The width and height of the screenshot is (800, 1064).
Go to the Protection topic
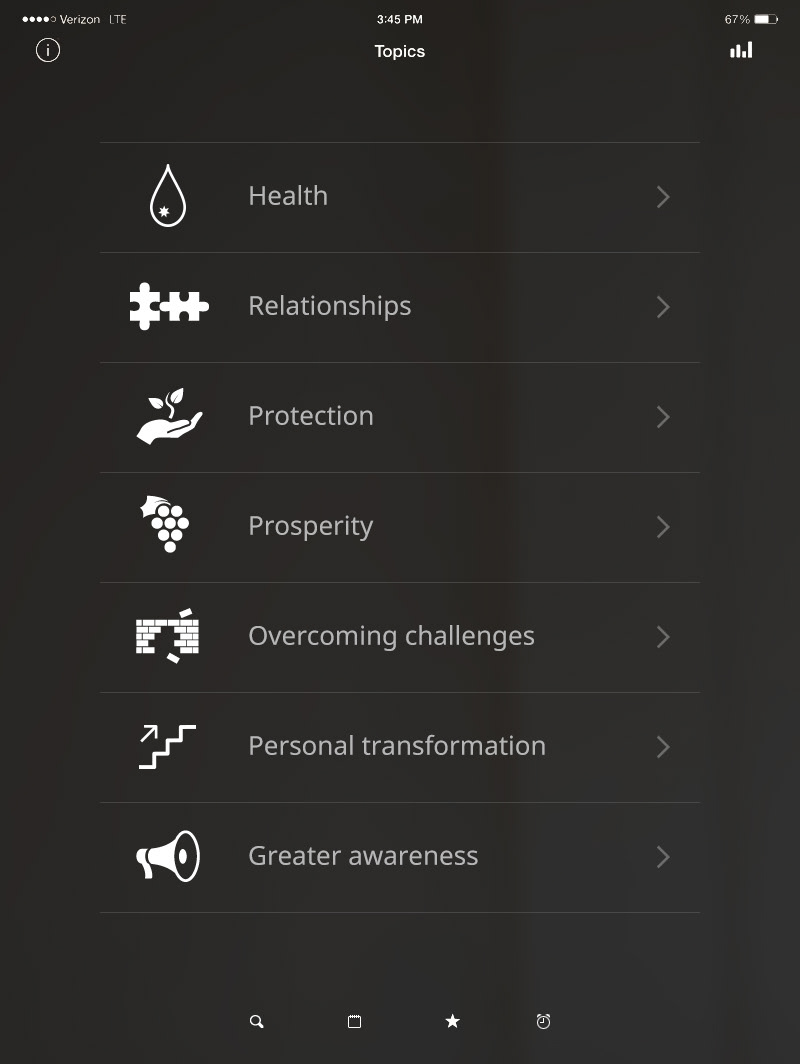click(400, 417)
